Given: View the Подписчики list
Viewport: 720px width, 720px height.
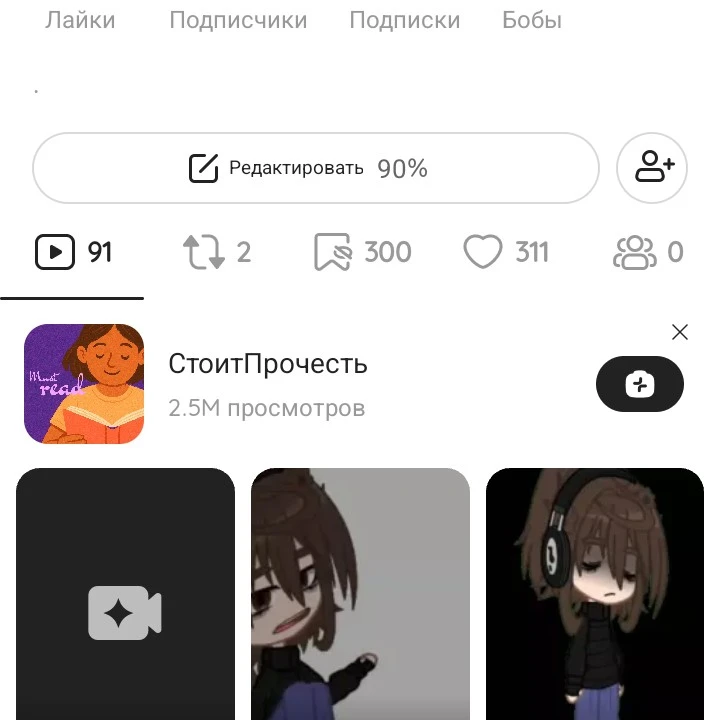Looking at the screenshot, I should coord(238,20).
